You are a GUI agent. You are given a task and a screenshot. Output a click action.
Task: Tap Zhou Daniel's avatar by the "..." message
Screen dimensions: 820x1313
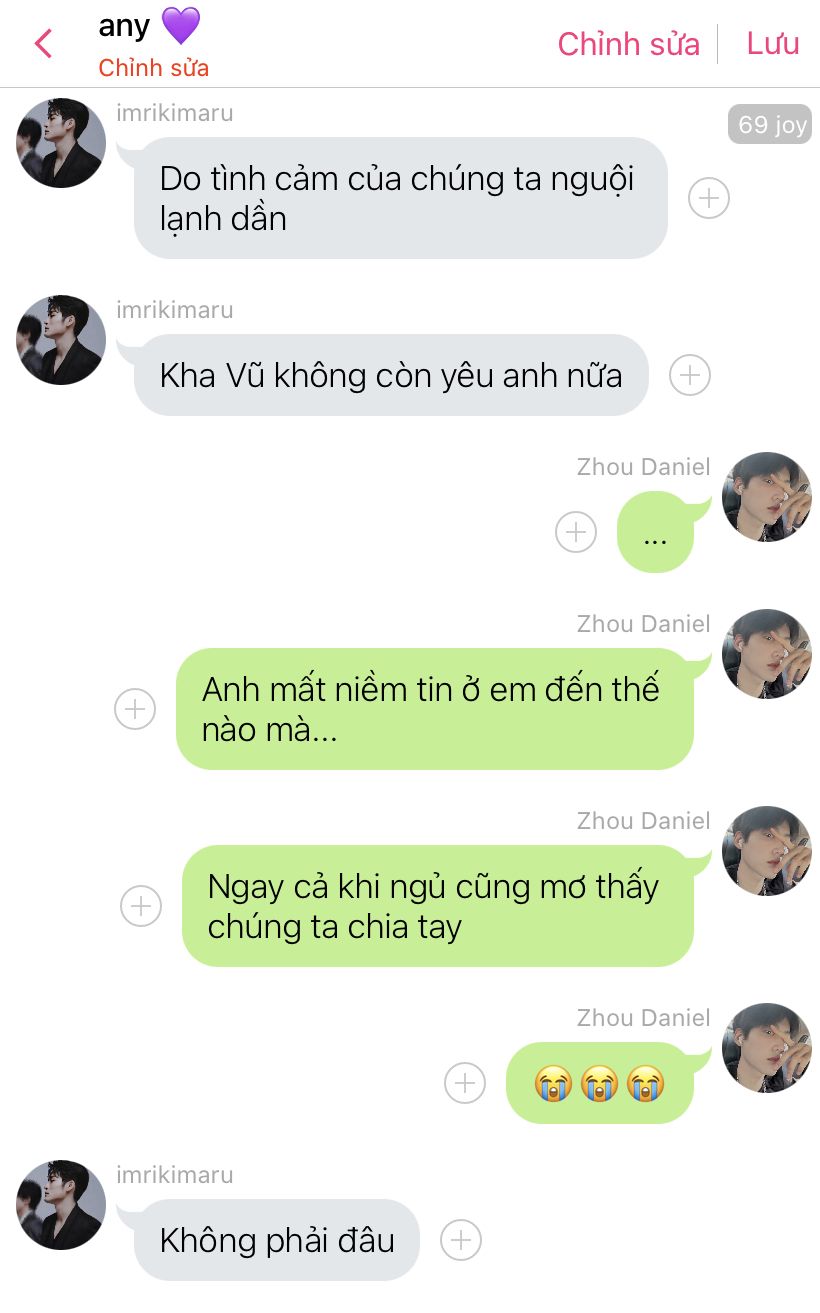click(x=766, y=497)
